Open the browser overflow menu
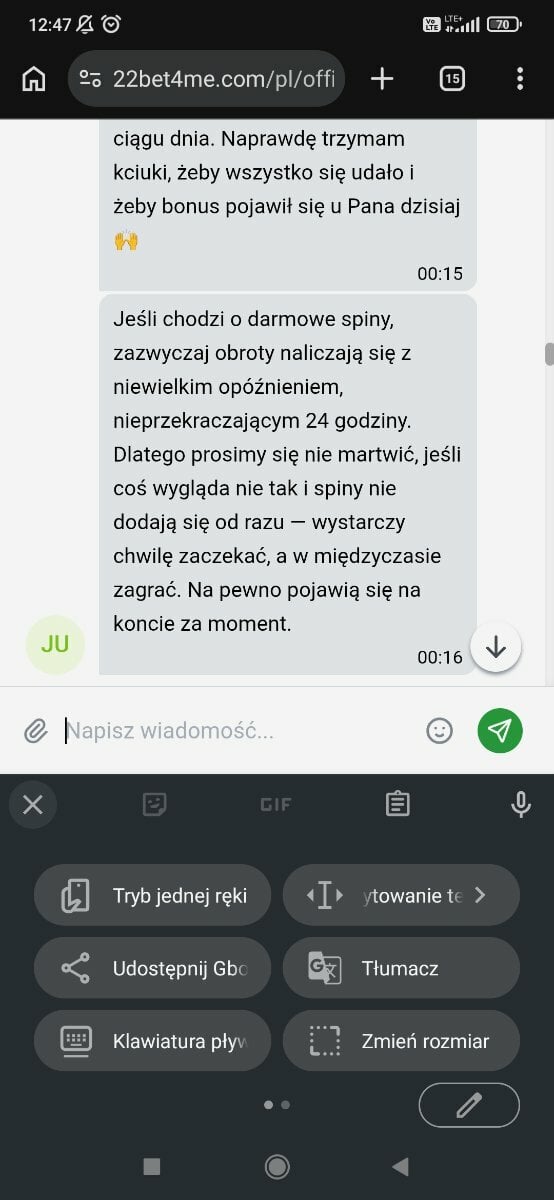Image resolution: width=554 pixels, height=1200 pixels. pos(520,79)
